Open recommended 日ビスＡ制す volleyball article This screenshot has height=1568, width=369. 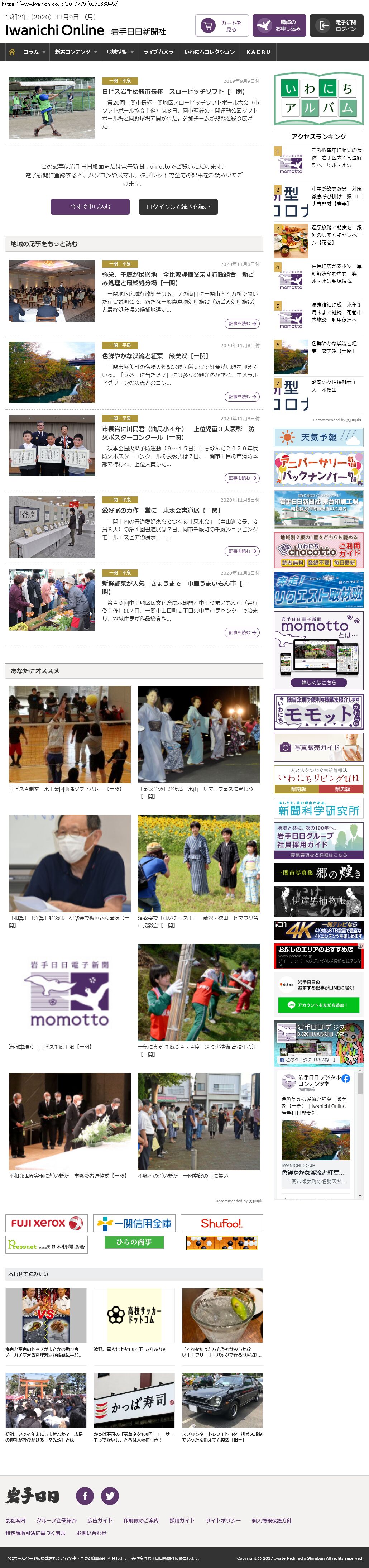click(70, 733)
